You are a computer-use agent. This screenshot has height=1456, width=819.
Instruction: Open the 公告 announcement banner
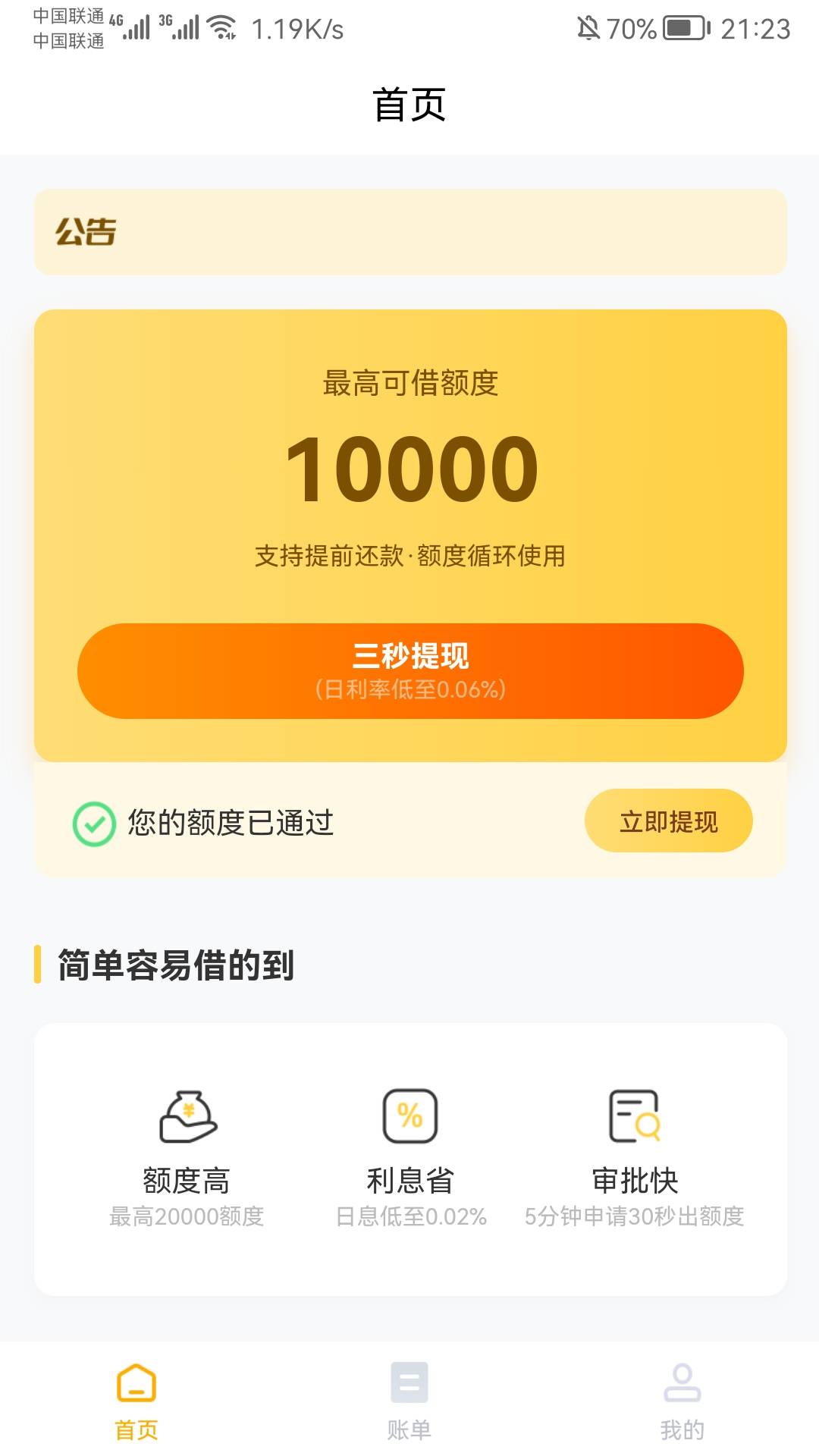410,232
